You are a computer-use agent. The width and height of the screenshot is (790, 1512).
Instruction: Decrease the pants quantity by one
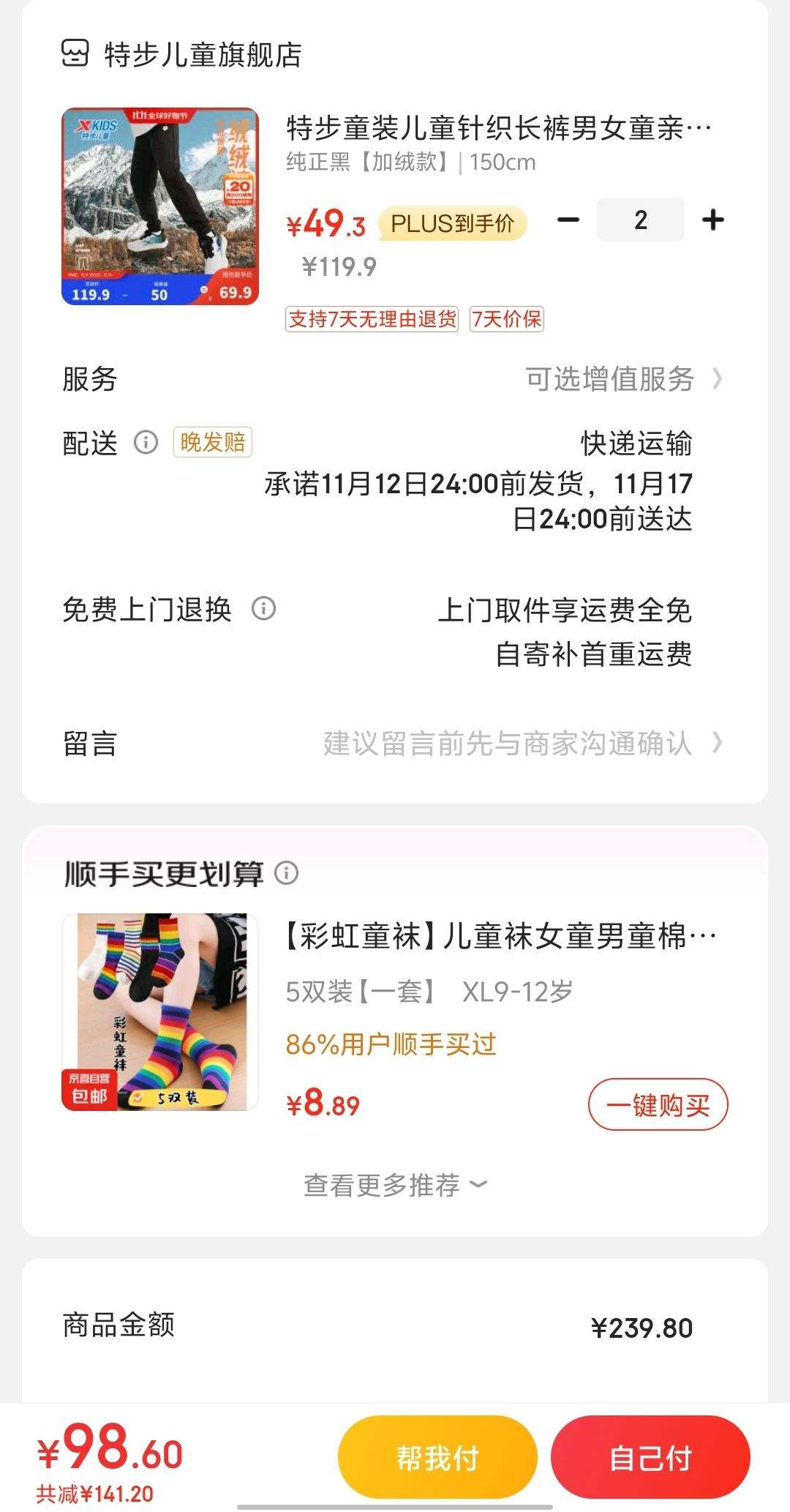[x=568, y=220]
